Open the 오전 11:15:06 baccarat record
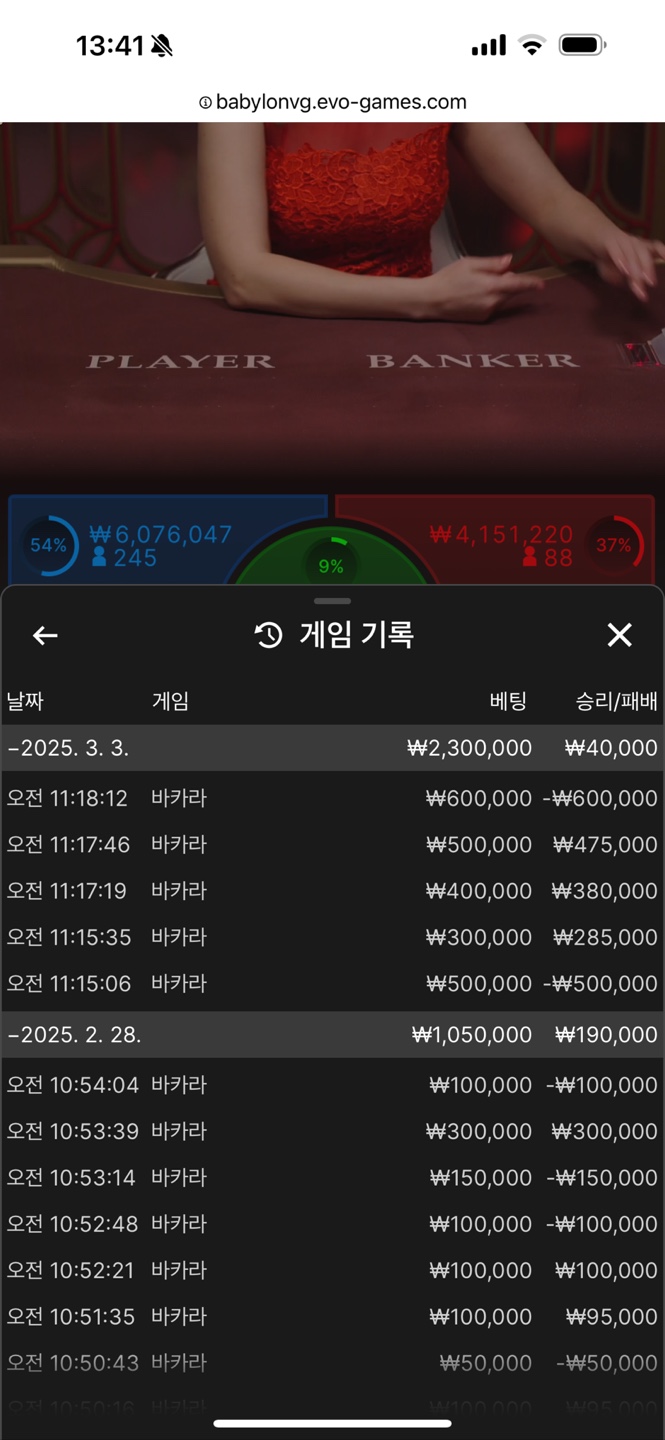 click(x=332, y=983)
